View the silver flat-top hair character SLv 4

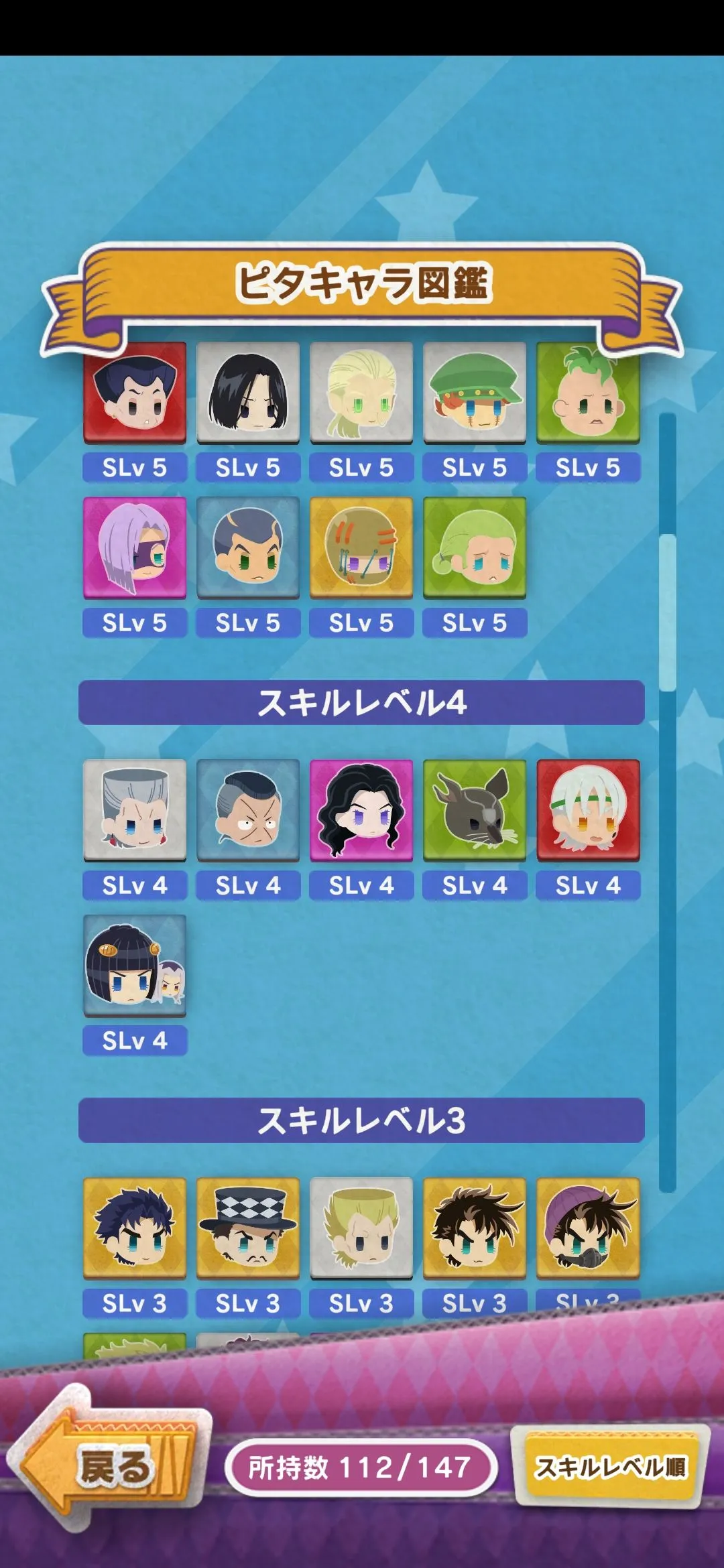[x=134, y=811]
